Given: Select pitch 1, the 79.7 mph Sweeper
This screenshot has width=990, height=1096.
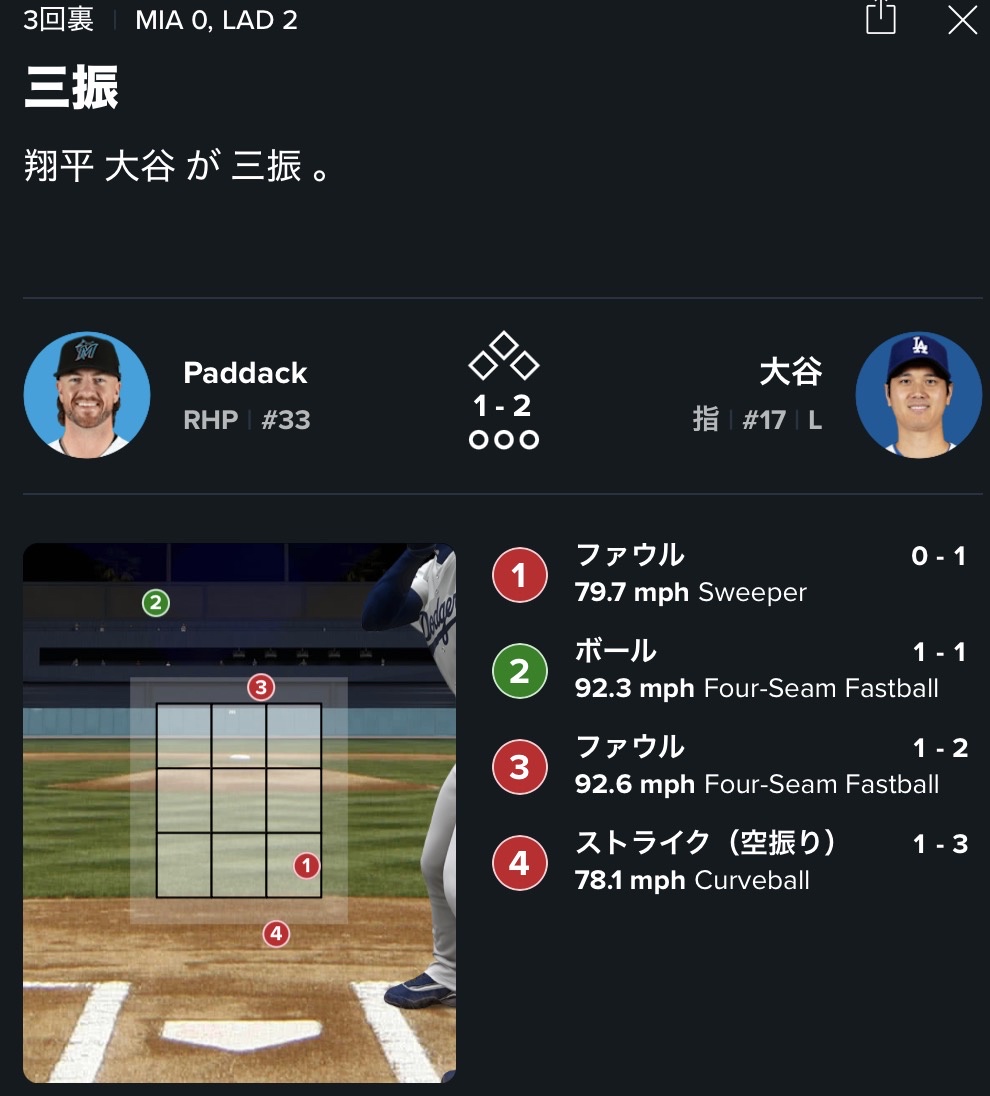Looking at the screenshot, I should (730, 574).
